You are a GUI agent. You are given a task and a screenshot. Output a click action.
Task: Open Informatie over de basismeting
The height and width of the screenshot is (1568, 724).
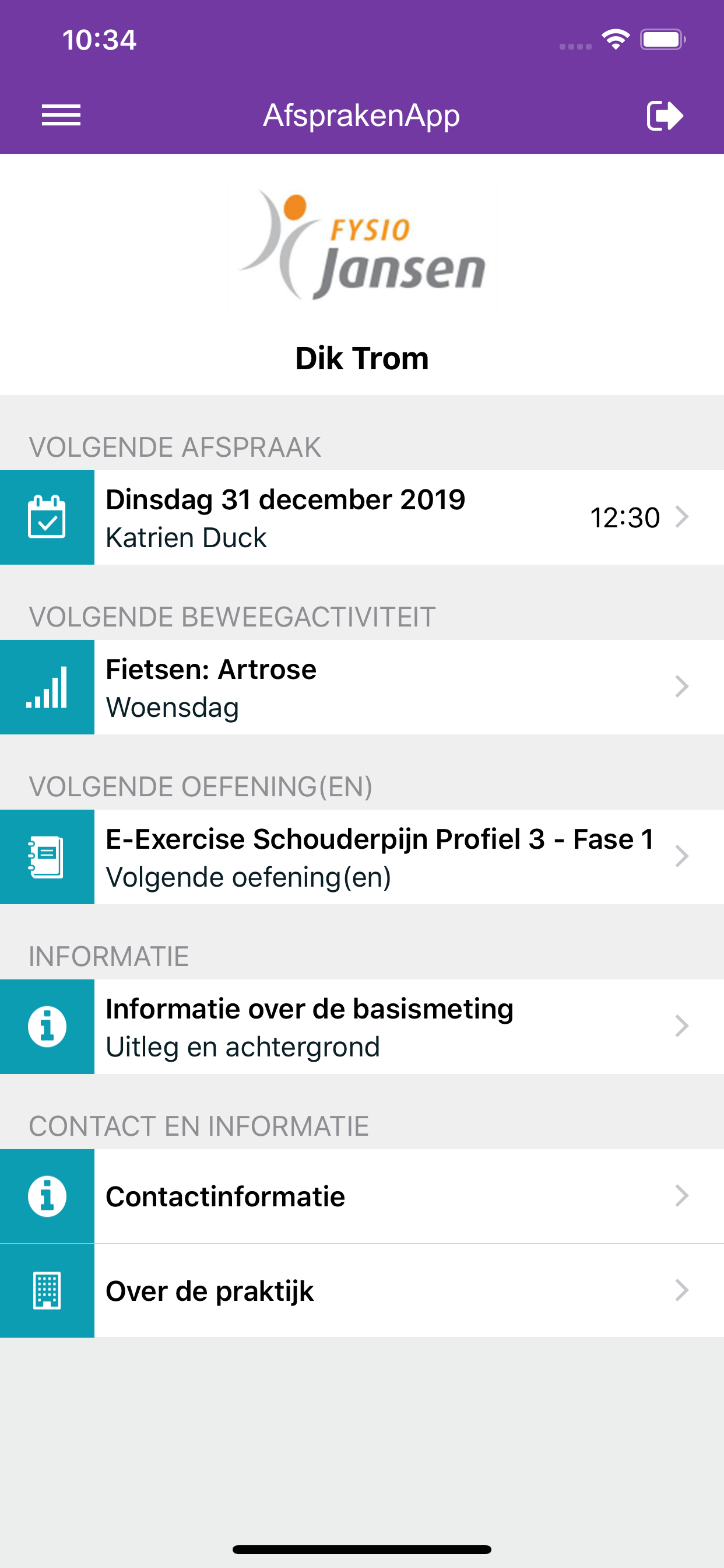click(362, 1027)
